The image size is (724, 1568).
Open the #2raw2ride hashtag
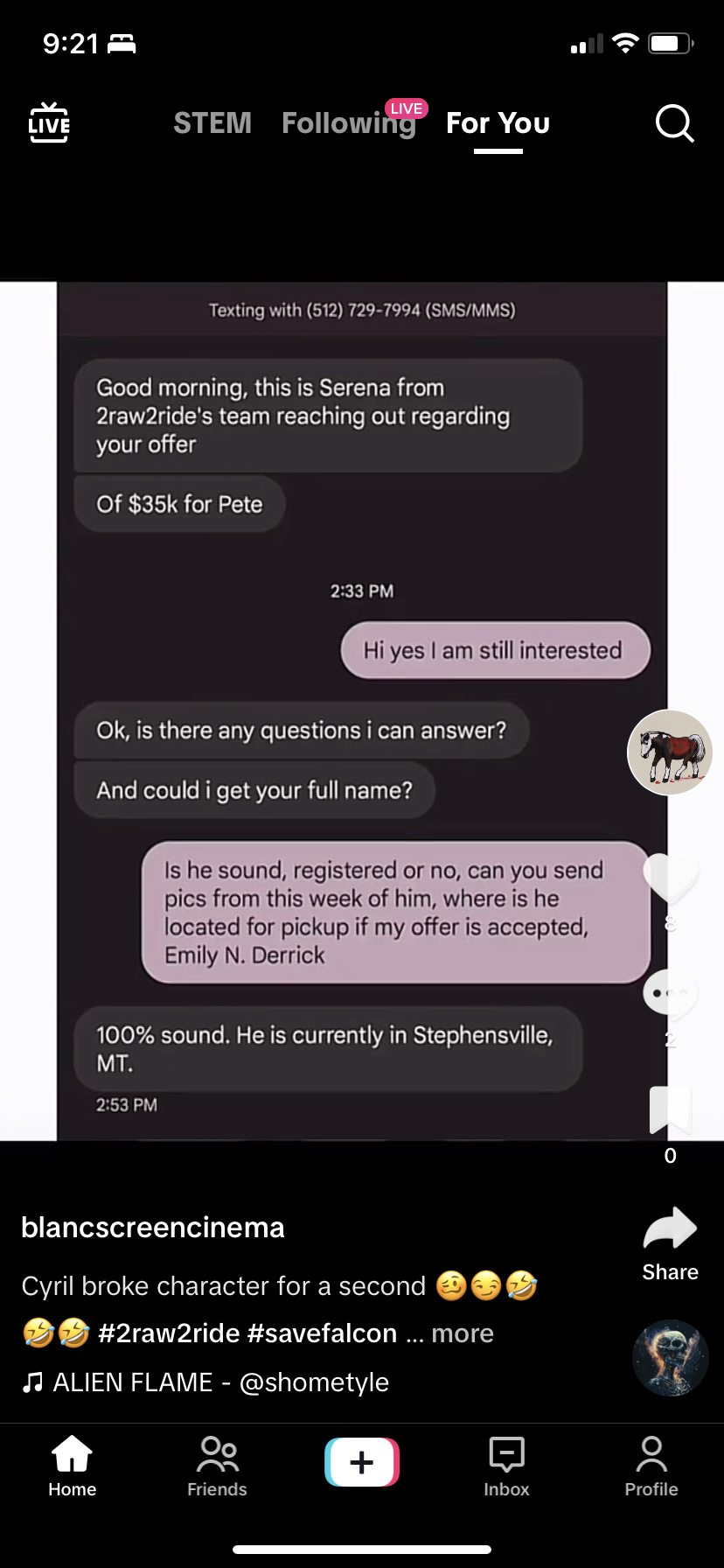point(169,1333)
